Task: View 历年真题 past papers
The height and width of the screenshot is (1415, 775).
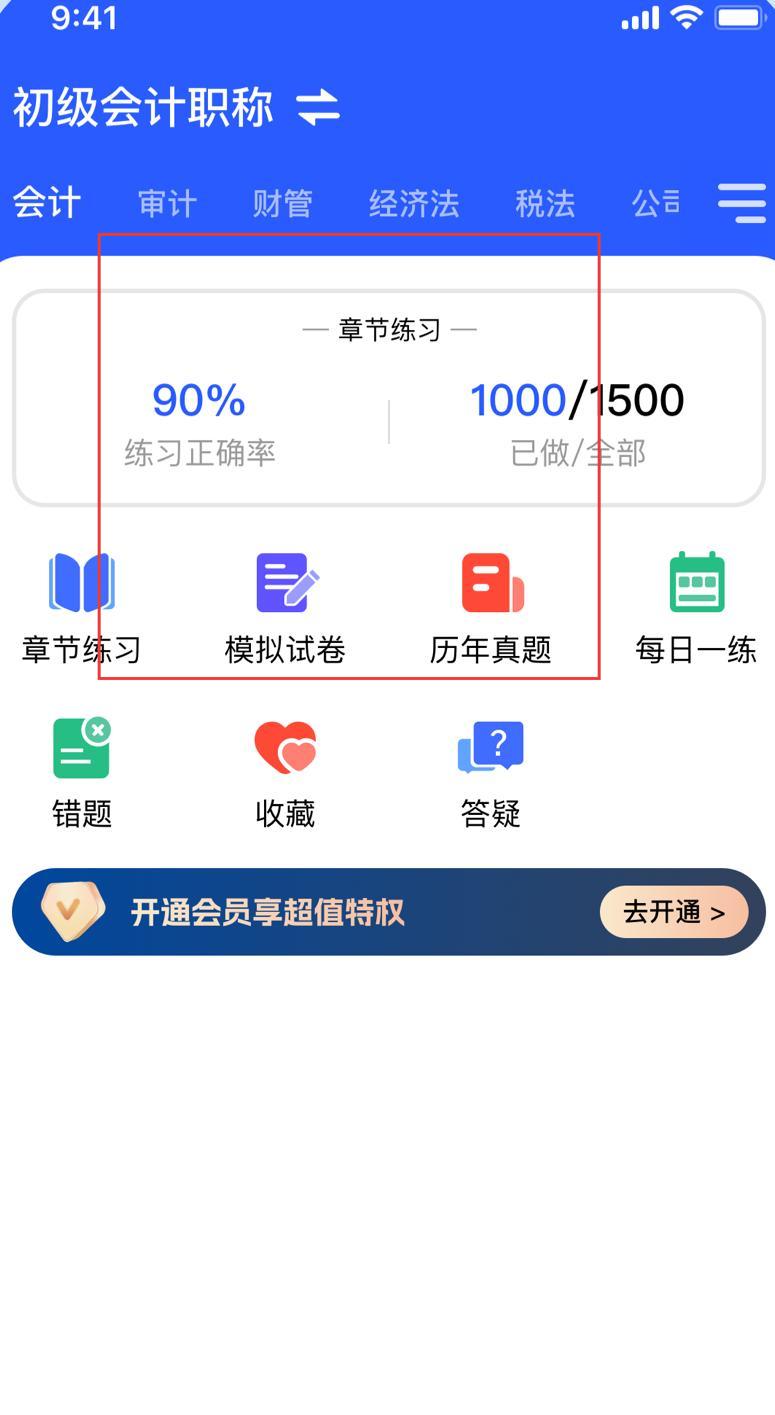Action: [491, 606]
